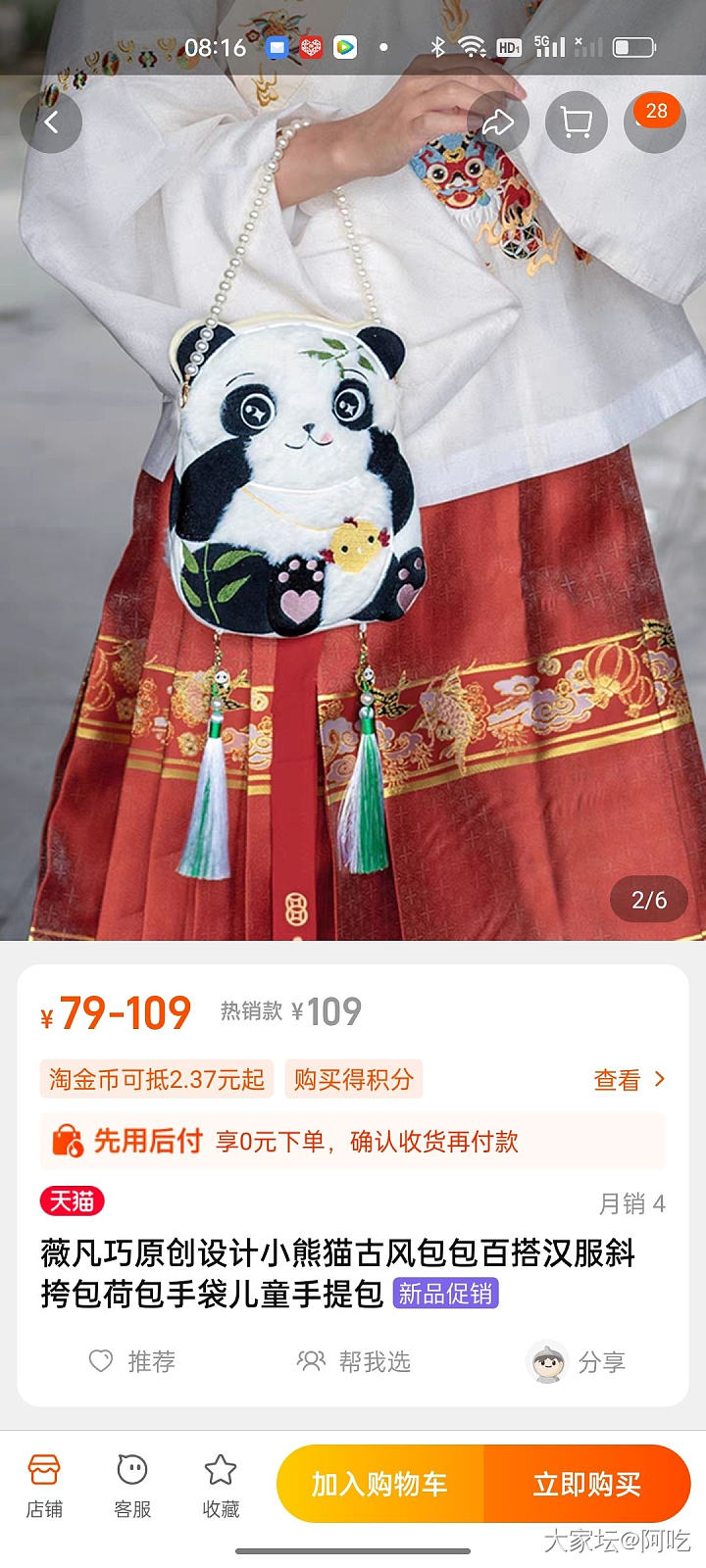Screen dimensions: 706x1568
Task: Contact 客服 customer service
Action: point(132,1486)
